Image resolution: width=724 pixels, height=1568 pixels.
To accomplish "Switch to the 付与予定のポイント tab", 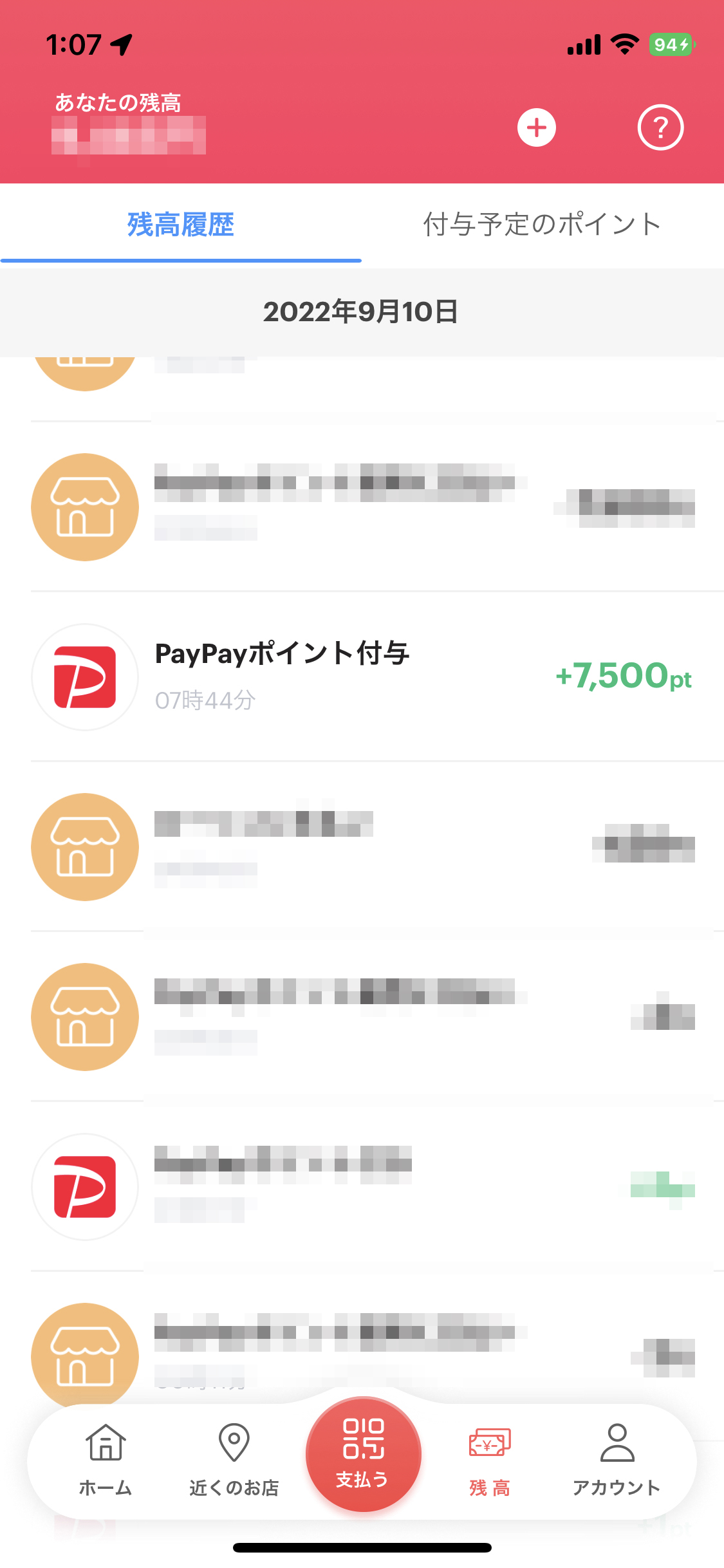I will click(542, 225).
